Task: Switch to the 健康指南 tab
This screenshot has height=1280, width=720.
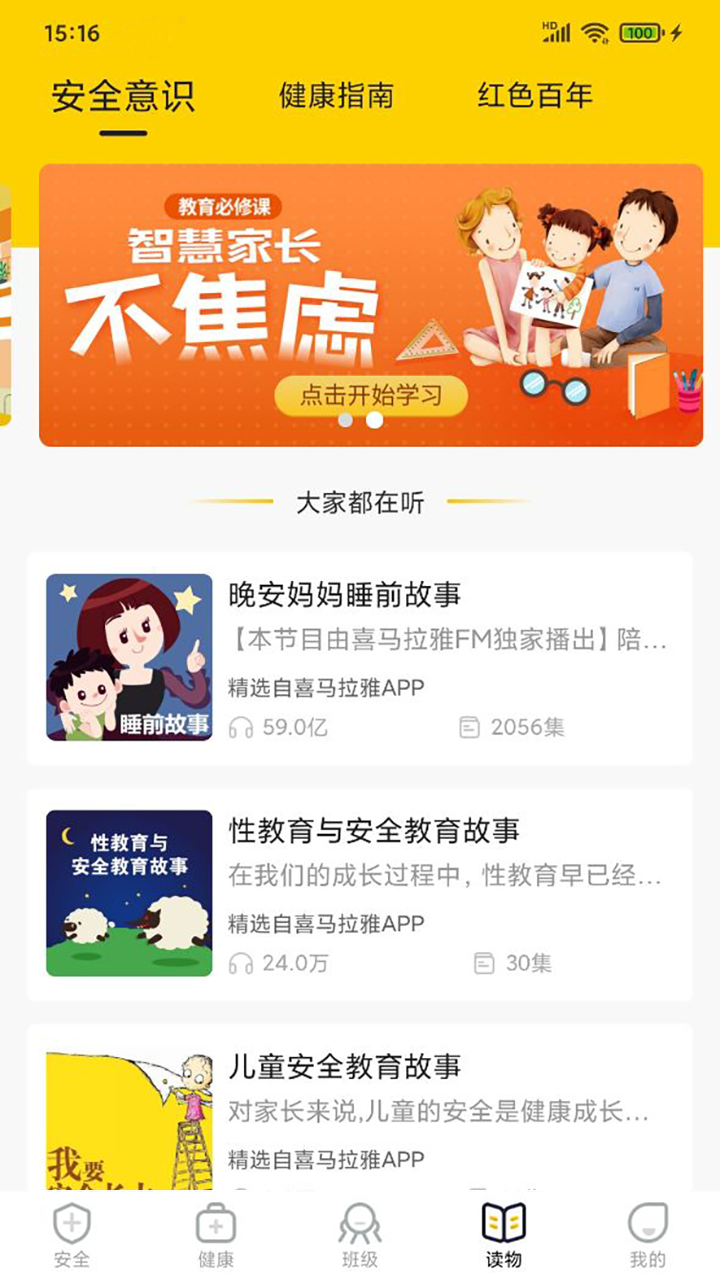Action: 336,96
